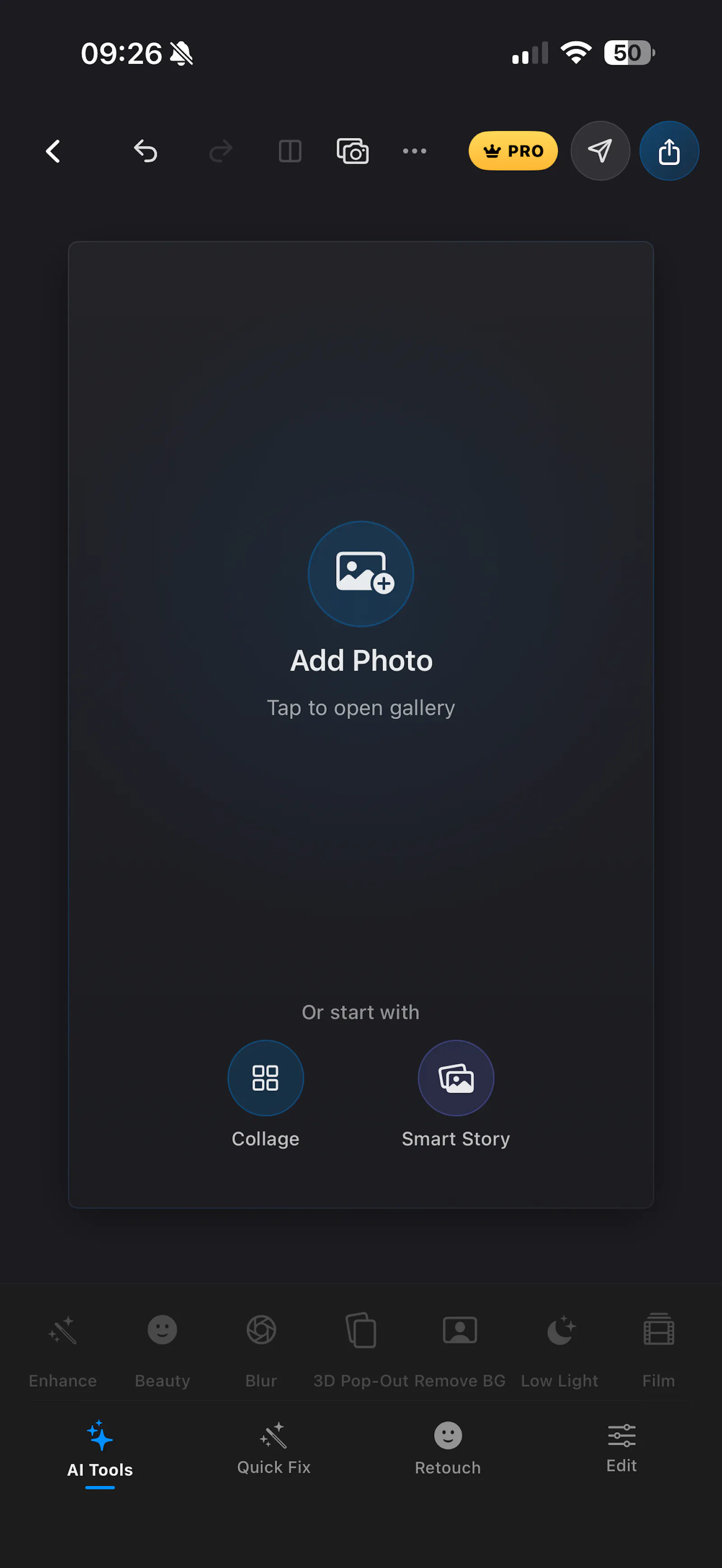Viewport: 722px width, 1568px height.
Task: Switch to the Retouch tab
Action: click(448, 1450)
